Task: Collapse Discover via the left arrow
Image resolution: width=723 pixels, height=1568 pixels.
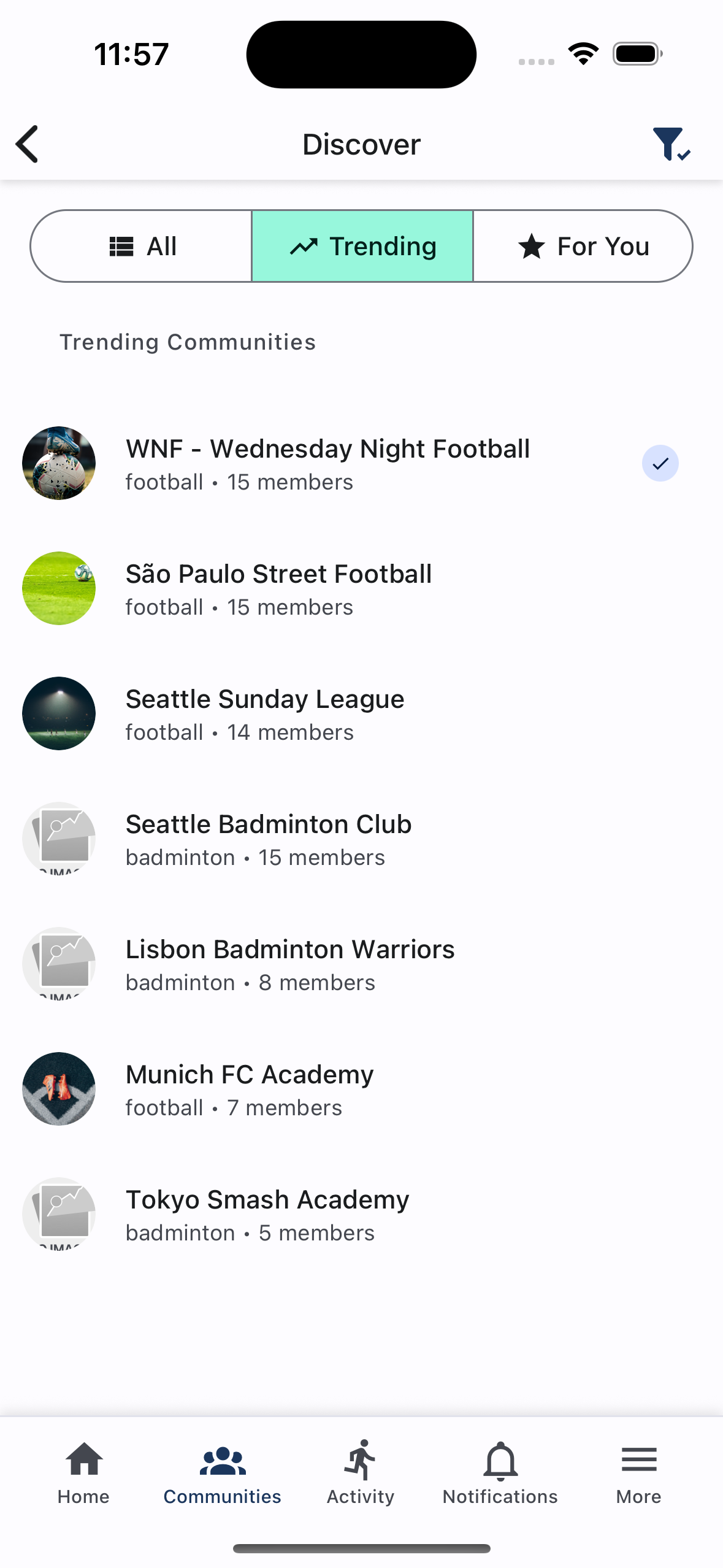Action: tap(27, 145)
